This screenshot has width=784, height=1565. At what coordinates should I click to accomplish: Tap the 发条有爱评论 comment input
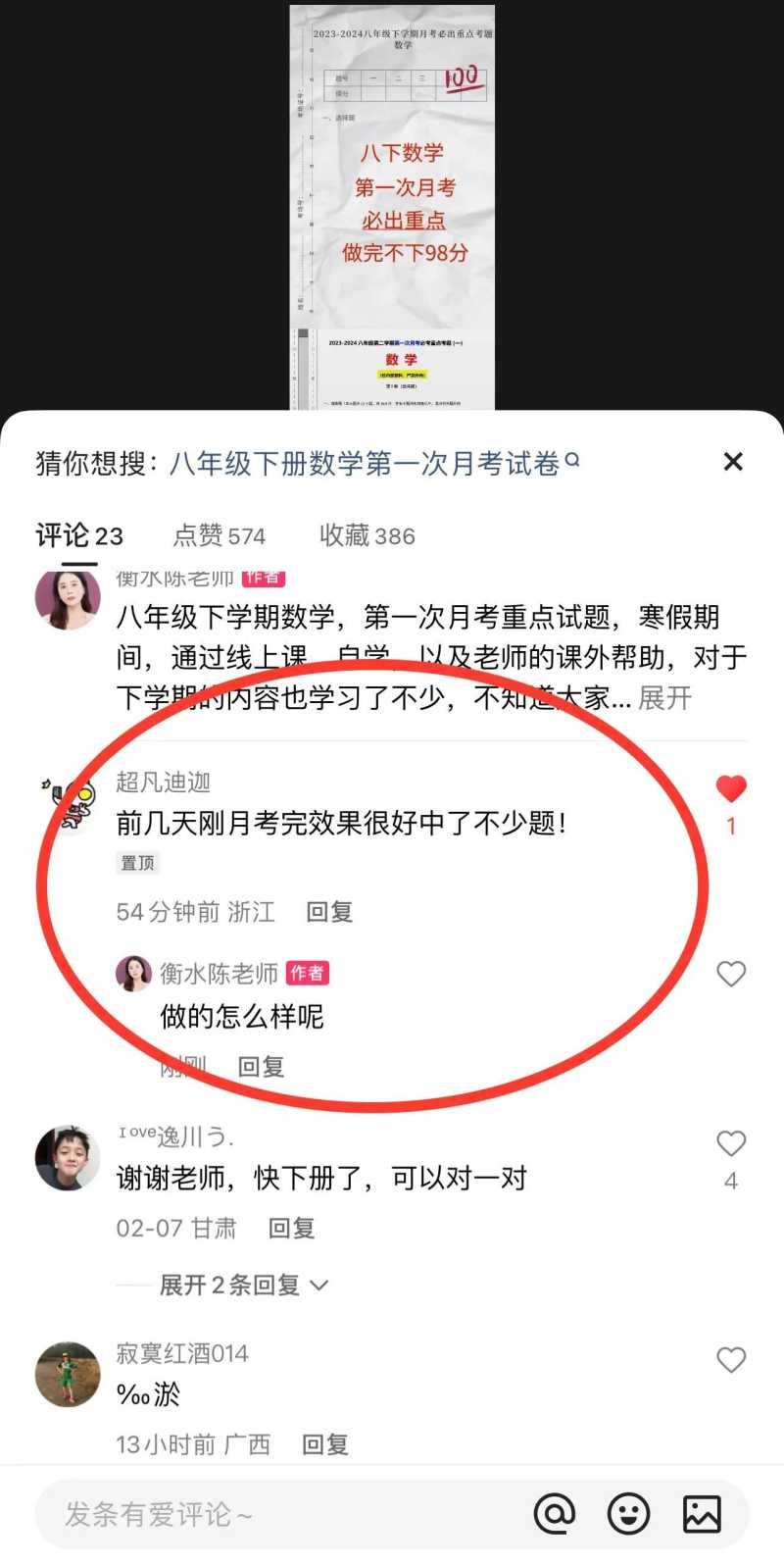[x=274, y=1514]
